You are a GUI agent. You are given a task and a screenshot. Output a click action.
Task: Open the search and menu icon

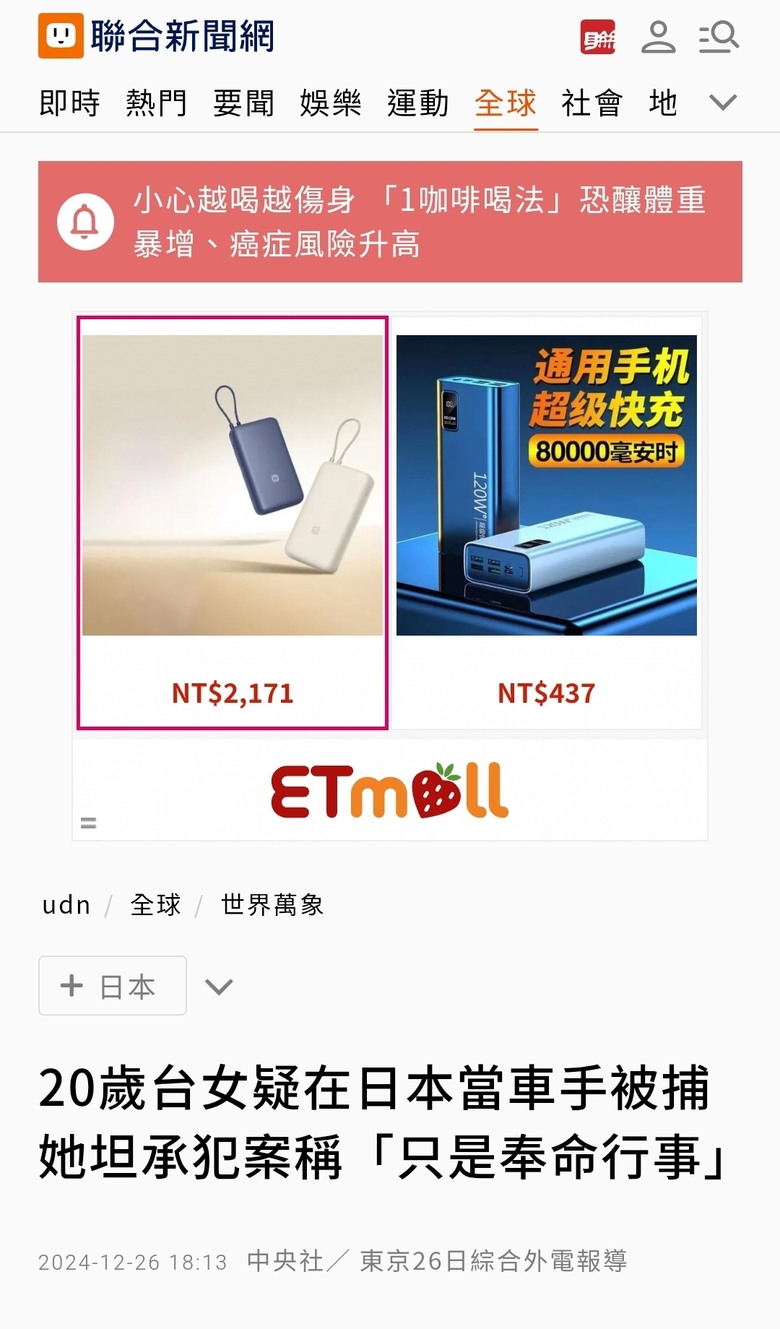click(719, 37)
